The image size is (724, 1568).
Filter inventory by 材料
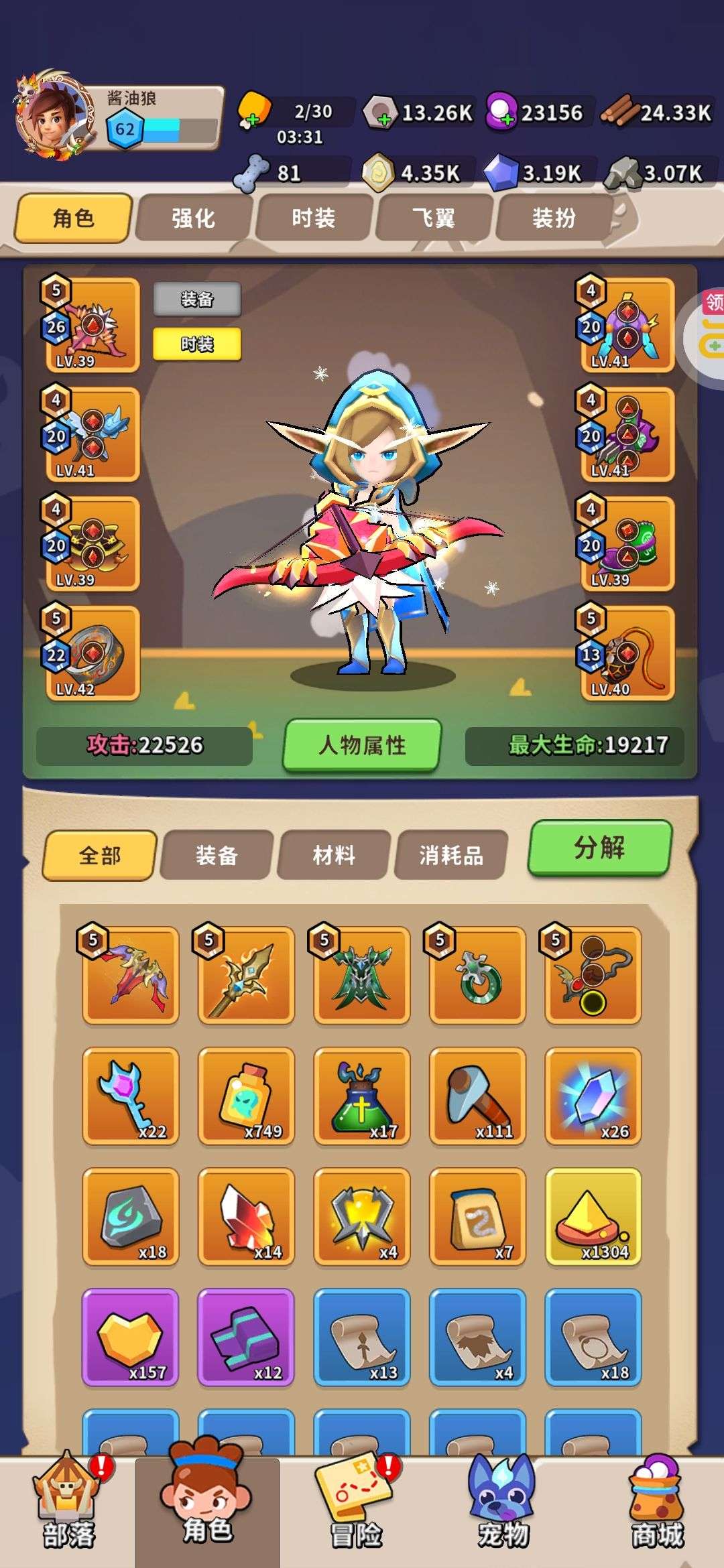point(333,855)
